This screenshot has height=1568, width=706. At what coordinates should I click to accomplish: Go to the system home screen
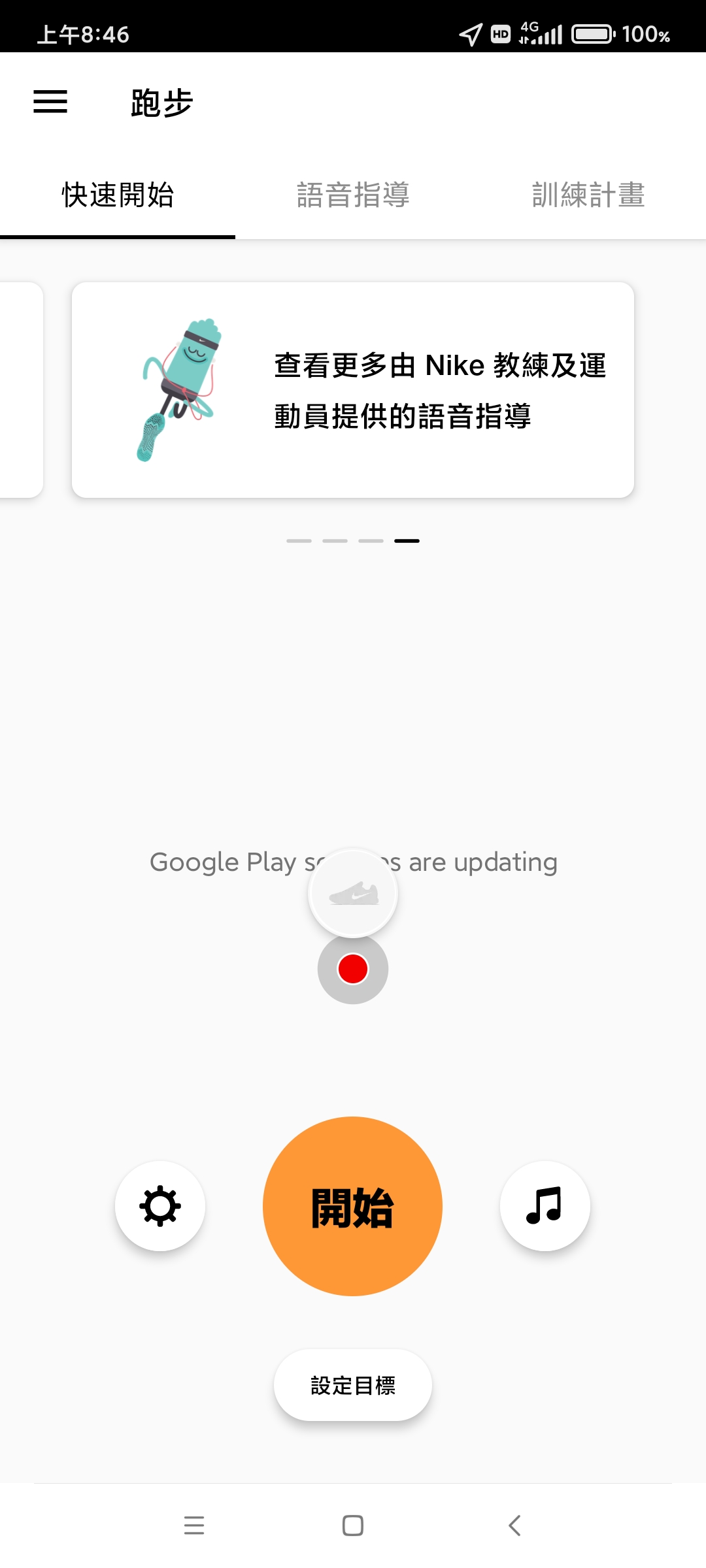click(x=353, y=1526)
